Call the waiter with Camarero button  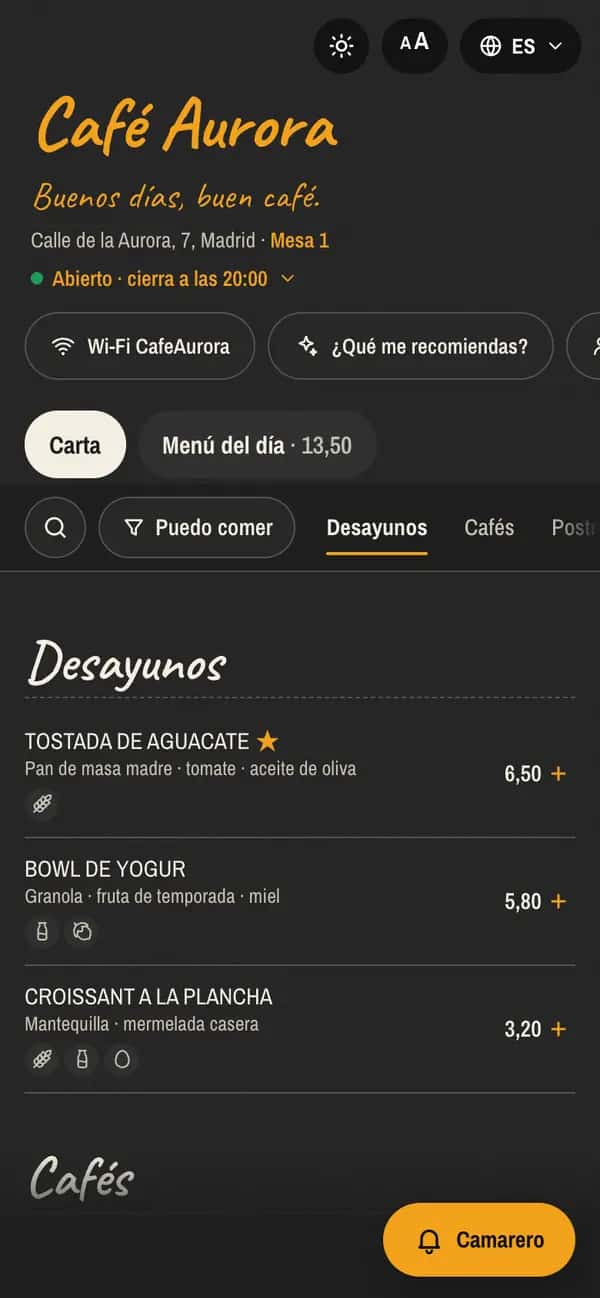point(479,1240)
